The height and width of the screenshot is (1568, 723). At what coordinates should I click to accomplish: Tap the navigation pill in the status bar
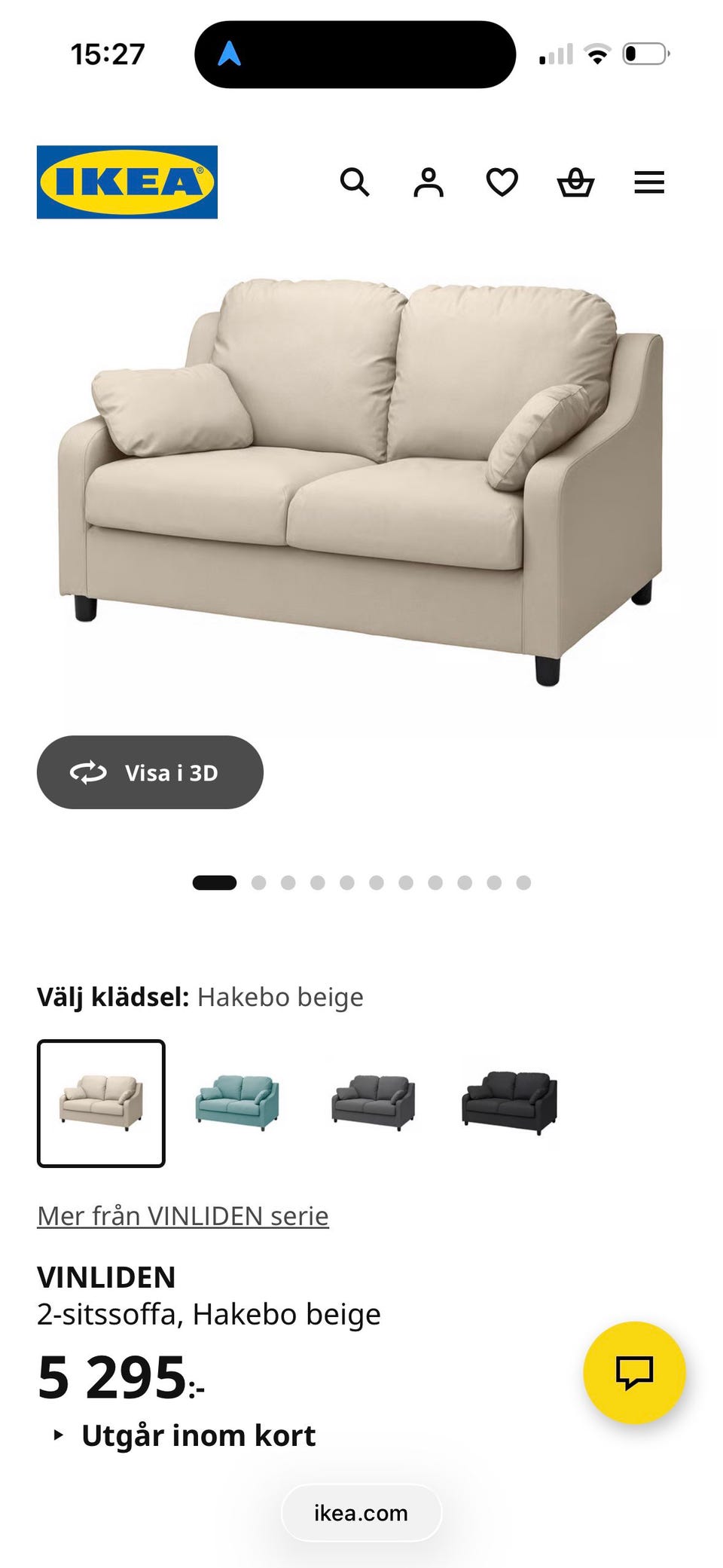(354, 53)
